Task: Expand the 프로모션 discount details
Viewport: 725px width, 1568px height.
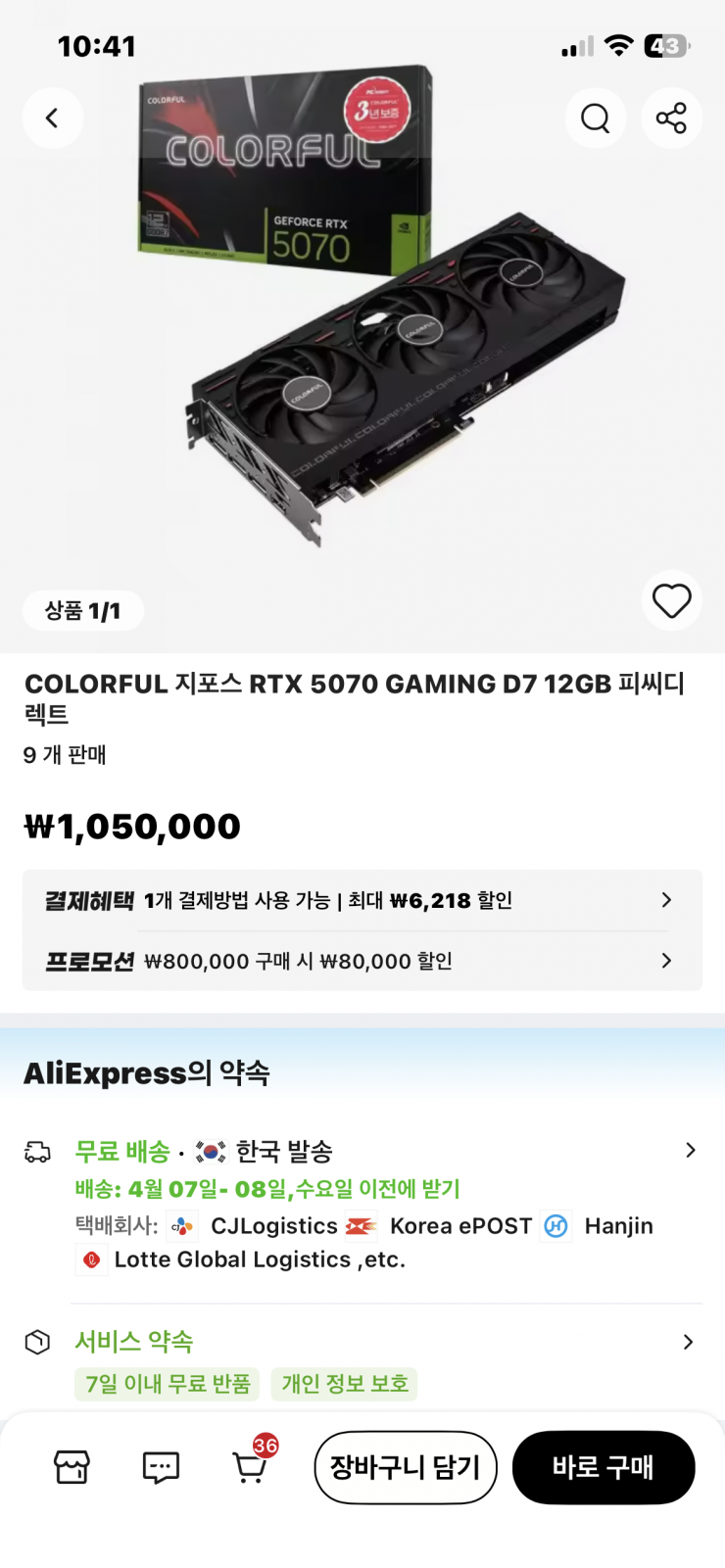Action: 666,961
